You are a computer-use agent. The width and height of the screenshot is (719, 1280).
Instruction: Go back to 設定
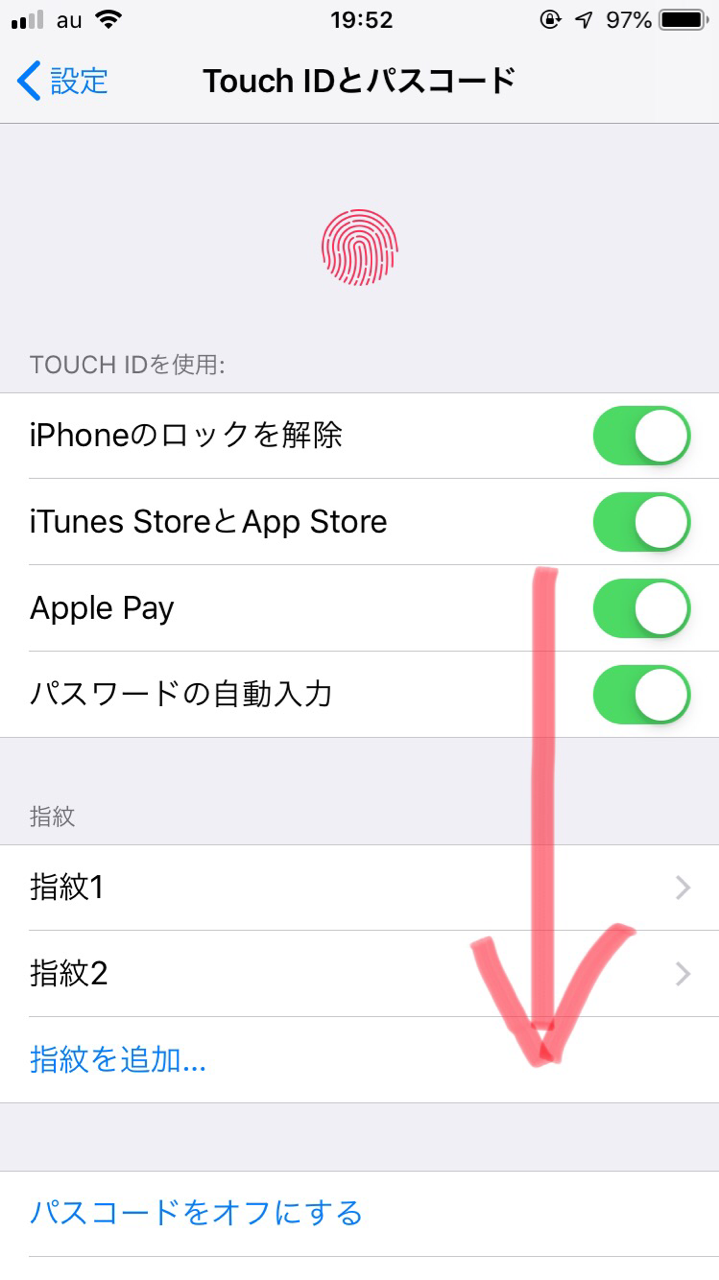63,81
